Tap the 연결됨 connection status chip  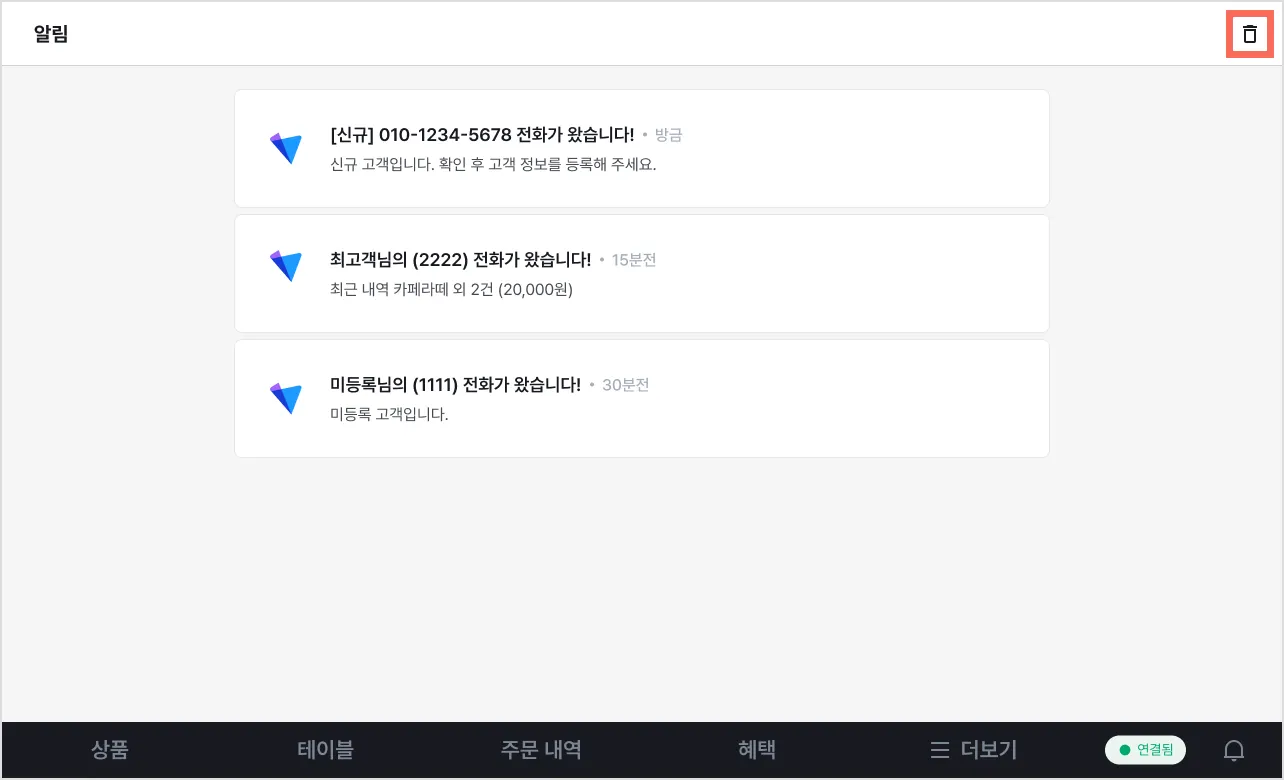(1145, 749)
